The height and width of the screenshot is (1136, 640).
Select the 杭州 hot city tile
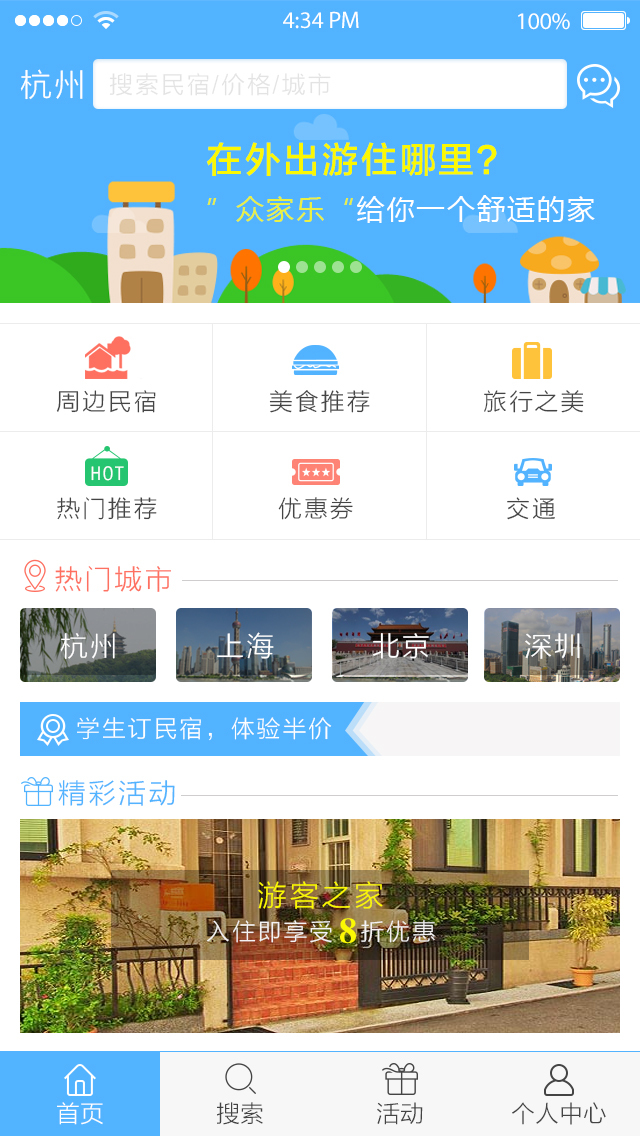point(88,645)
